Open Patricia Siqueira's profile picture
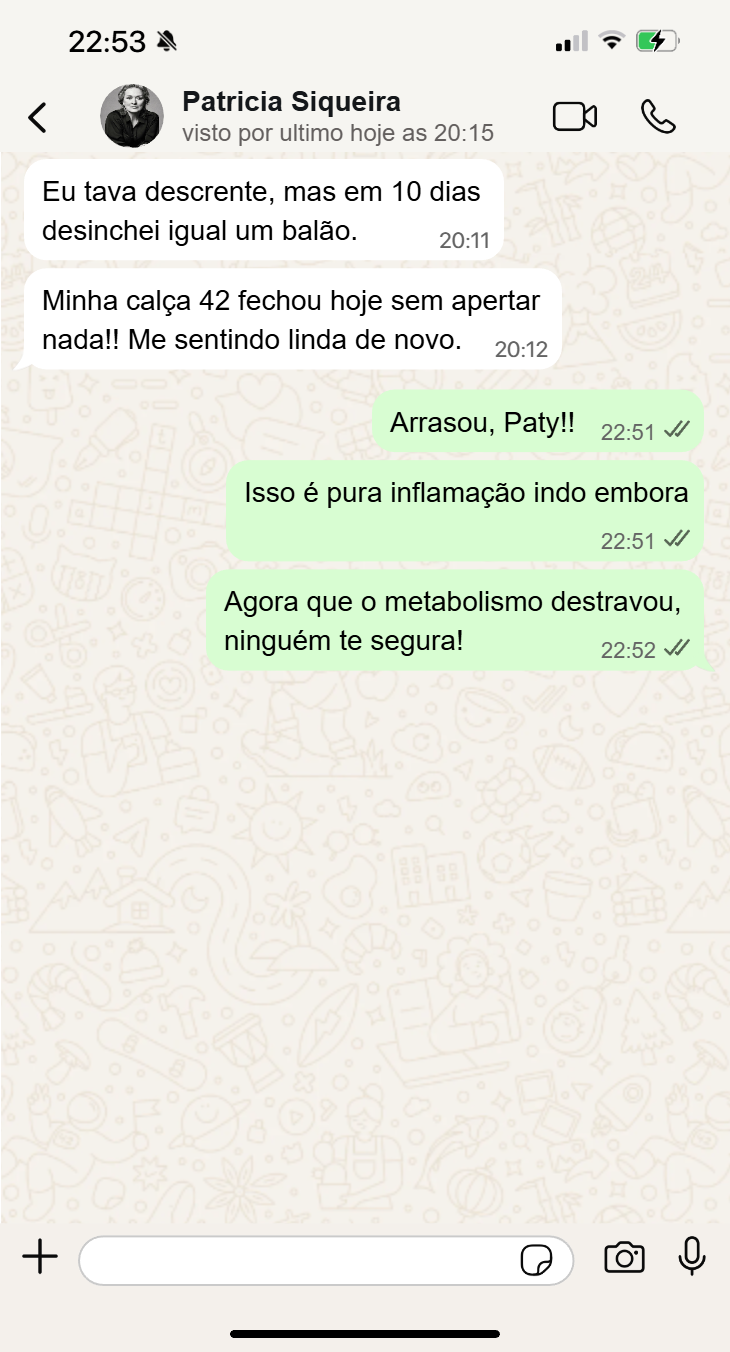 pyautogui.click(x=131, y=115)
